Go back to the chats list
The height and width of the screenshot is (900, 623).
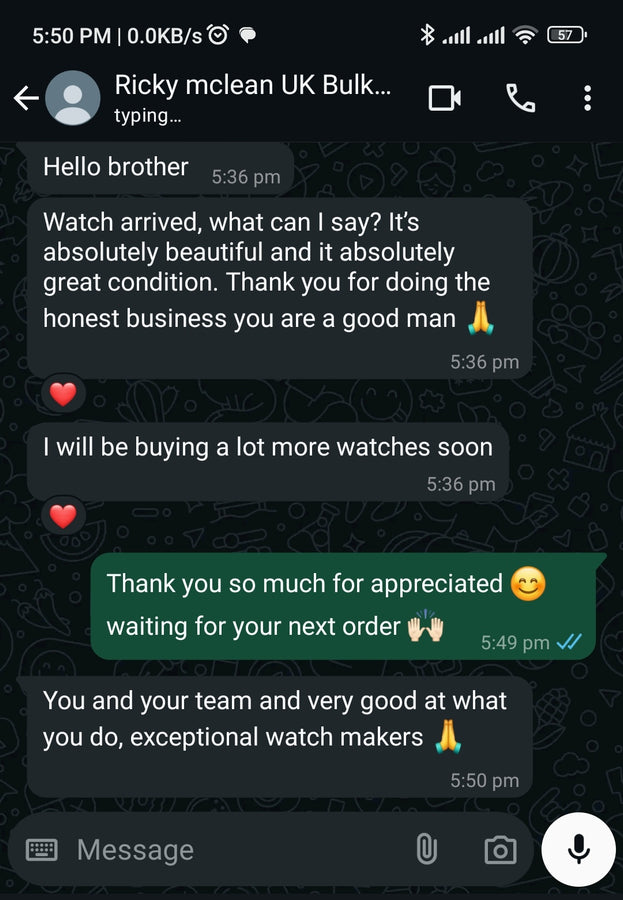click(26, 98)
